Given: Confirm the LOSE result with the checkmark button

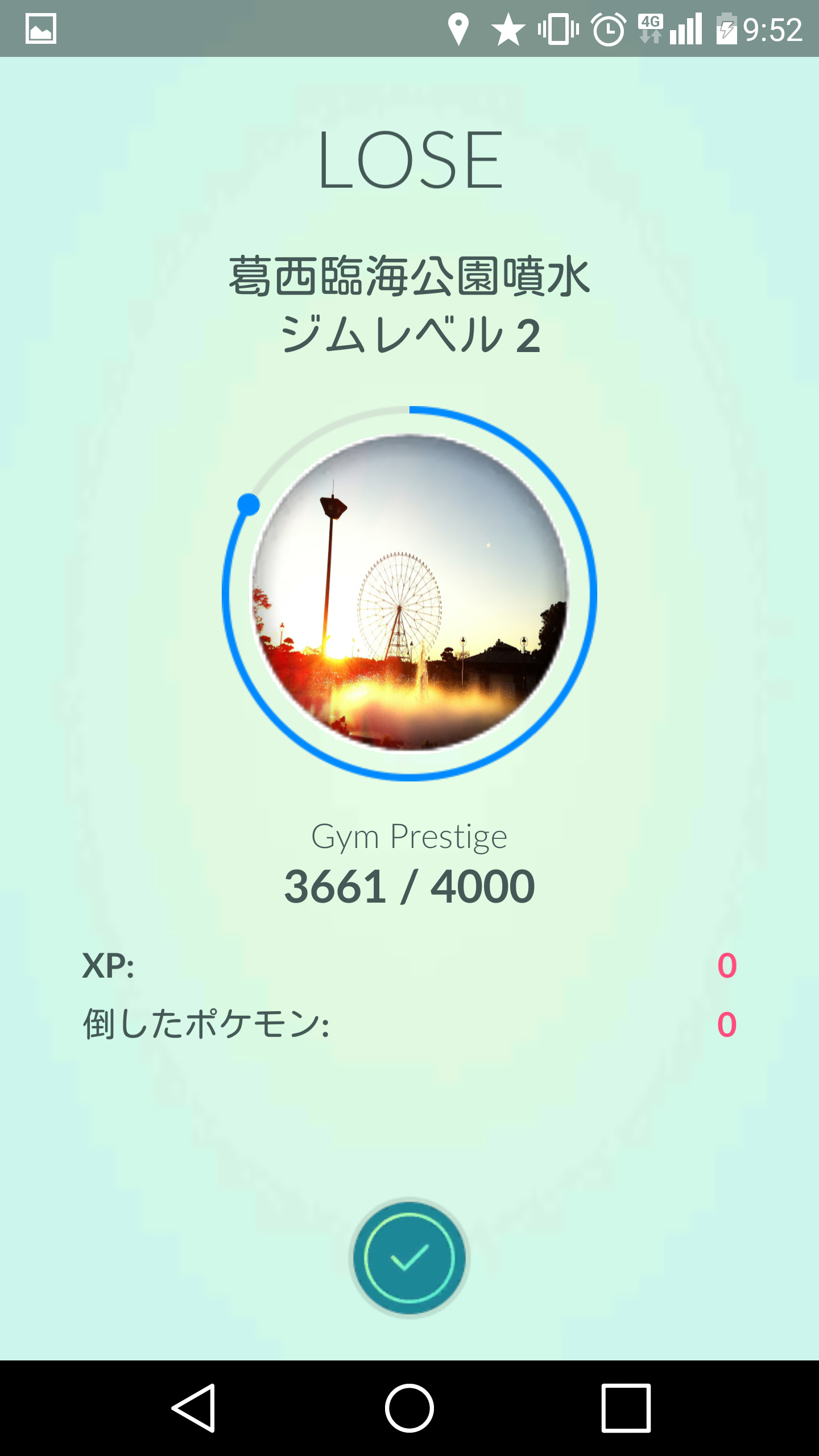Looking at the screenshot, I should tap(409, 1258).
